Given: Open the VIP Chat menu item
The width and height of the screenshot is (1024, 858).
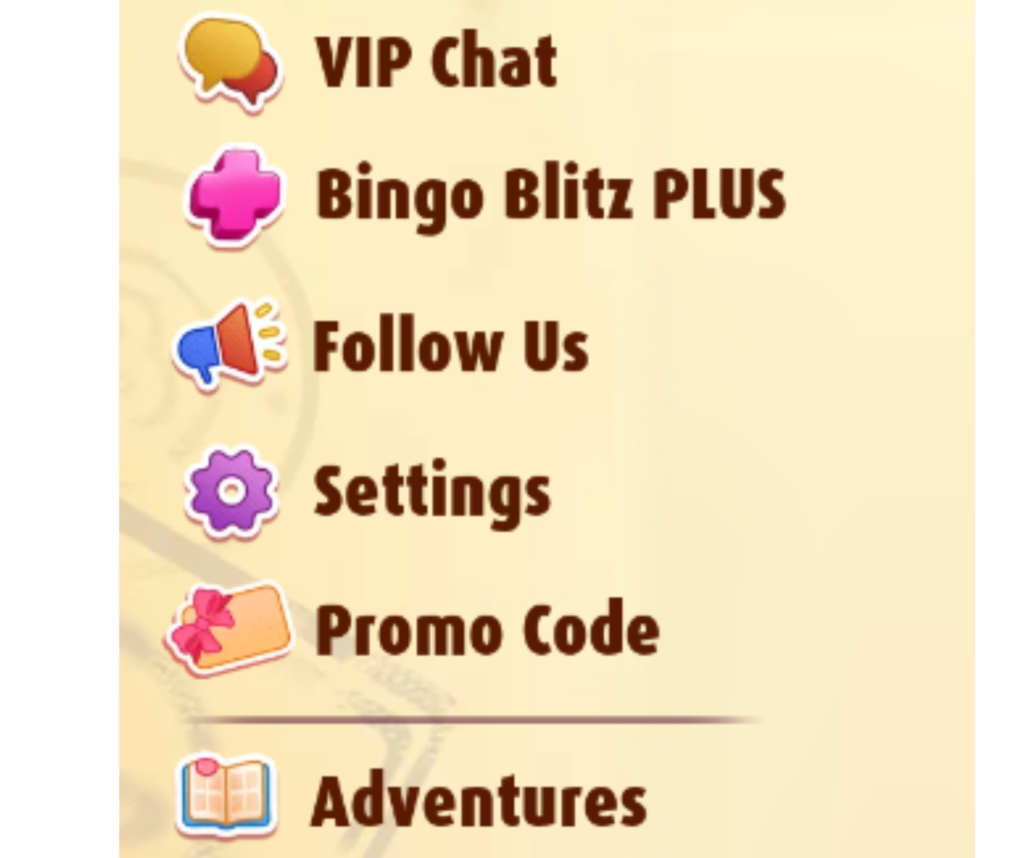Looking at the screenshot, I should click(436, 60).
